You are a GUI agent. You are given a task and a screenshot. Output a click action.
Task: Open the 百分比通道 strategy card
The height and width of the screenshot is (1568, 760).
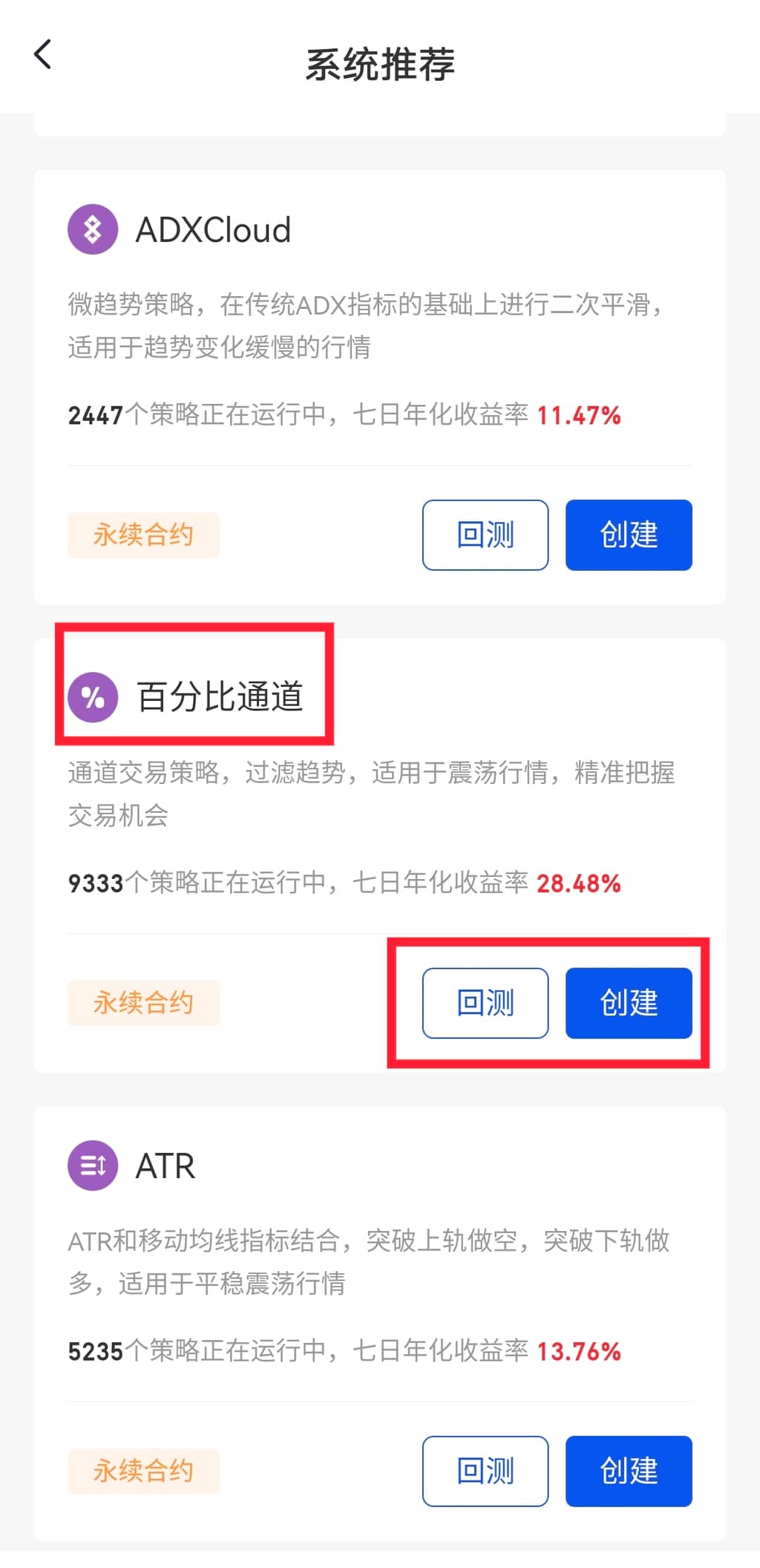[x=220, y=696]
